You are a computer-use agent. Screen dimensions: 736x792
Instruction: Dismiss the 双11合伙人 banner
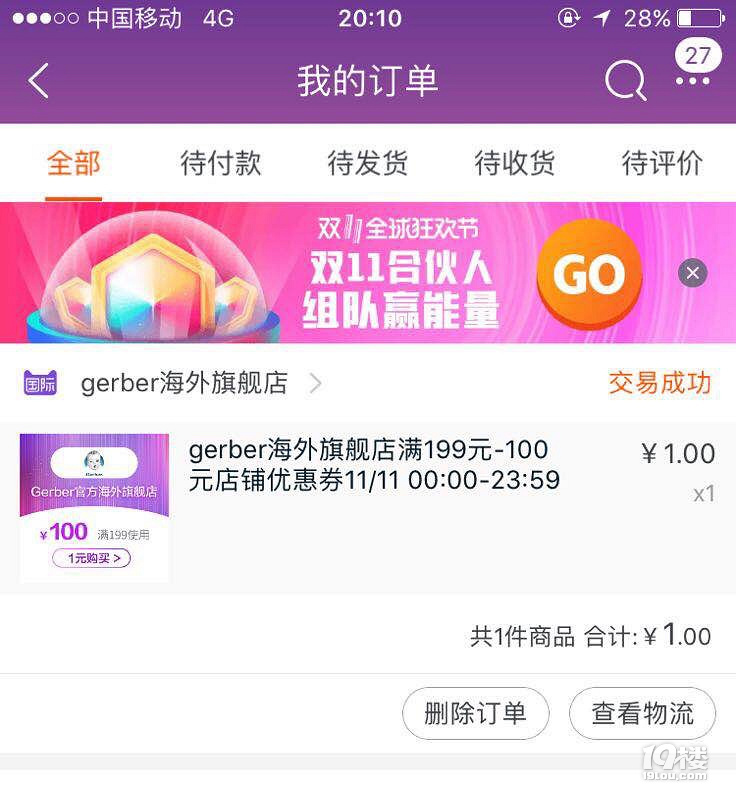point(692,273)
